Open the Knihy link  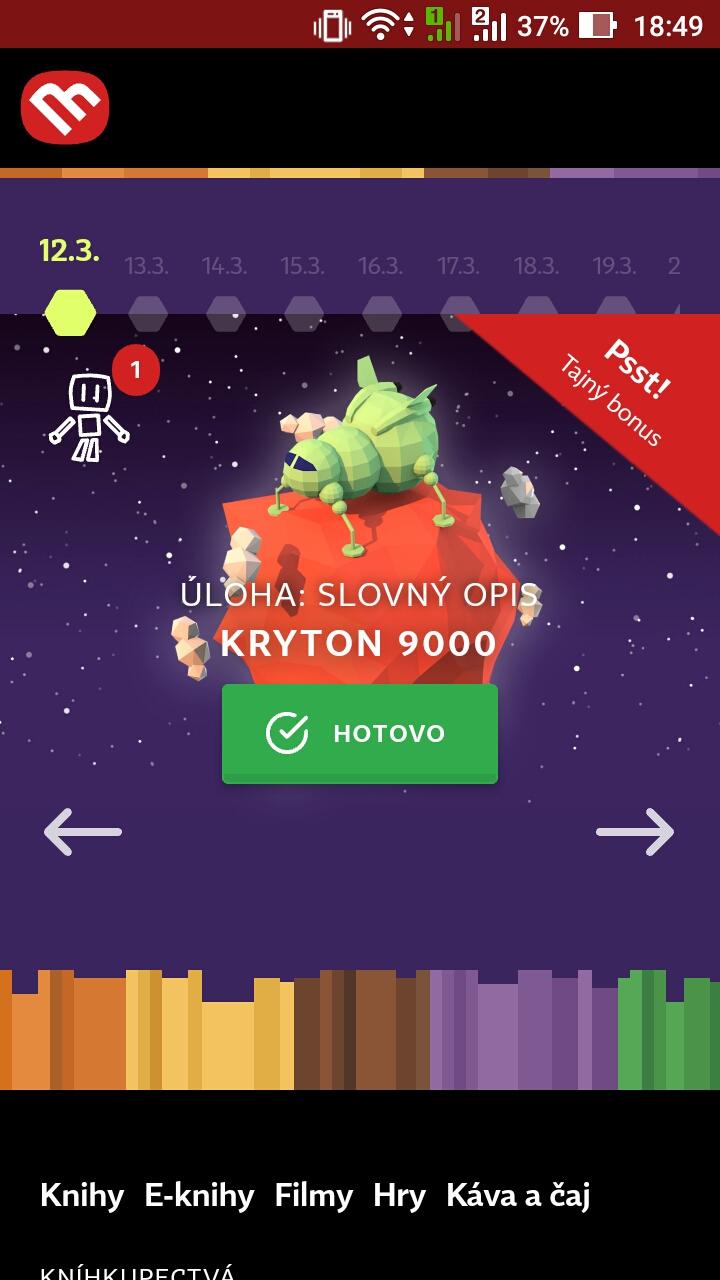(x=82, y=1195)
